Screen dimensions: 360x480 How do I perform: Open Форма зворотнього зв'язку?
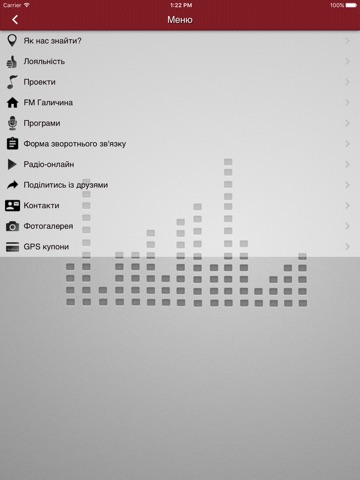(180, 144)
